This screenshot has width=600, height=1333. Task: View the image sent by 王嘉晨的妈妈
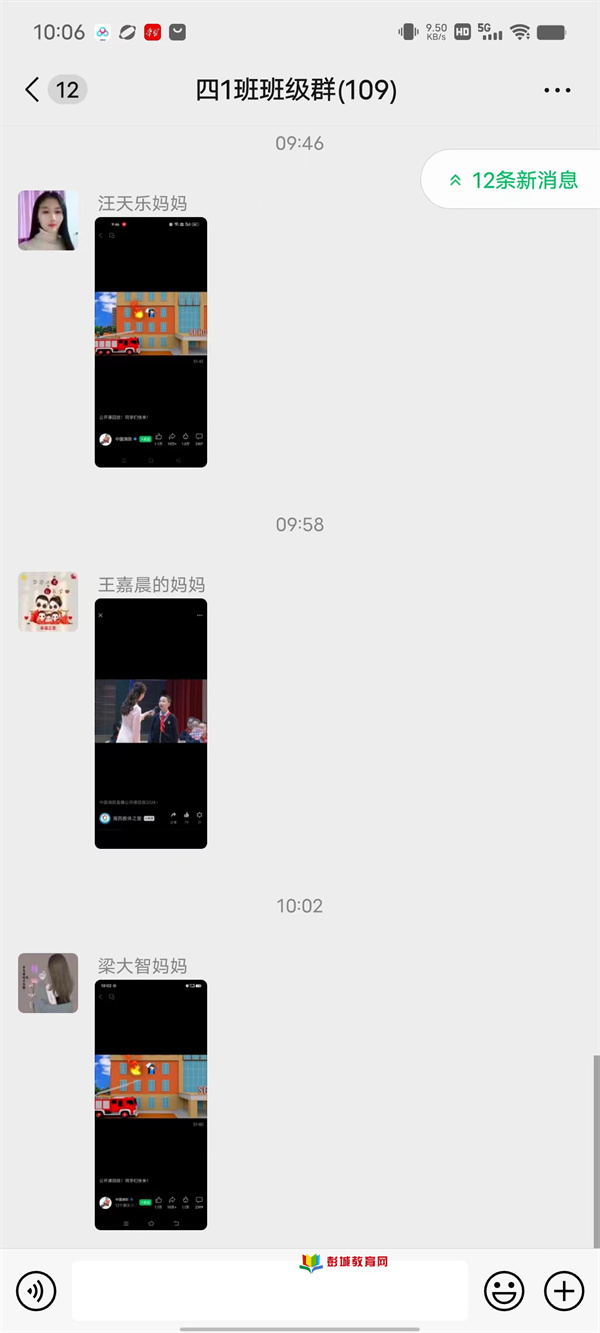pos(151,724)
